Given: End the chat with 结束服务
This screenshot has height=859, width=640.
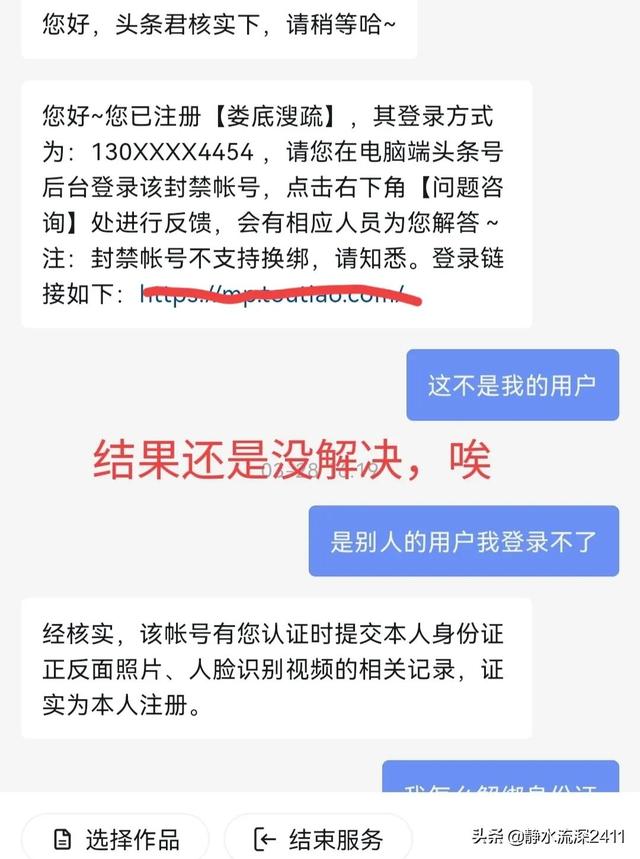Looking at the screenshot, I should click(320, 838).
